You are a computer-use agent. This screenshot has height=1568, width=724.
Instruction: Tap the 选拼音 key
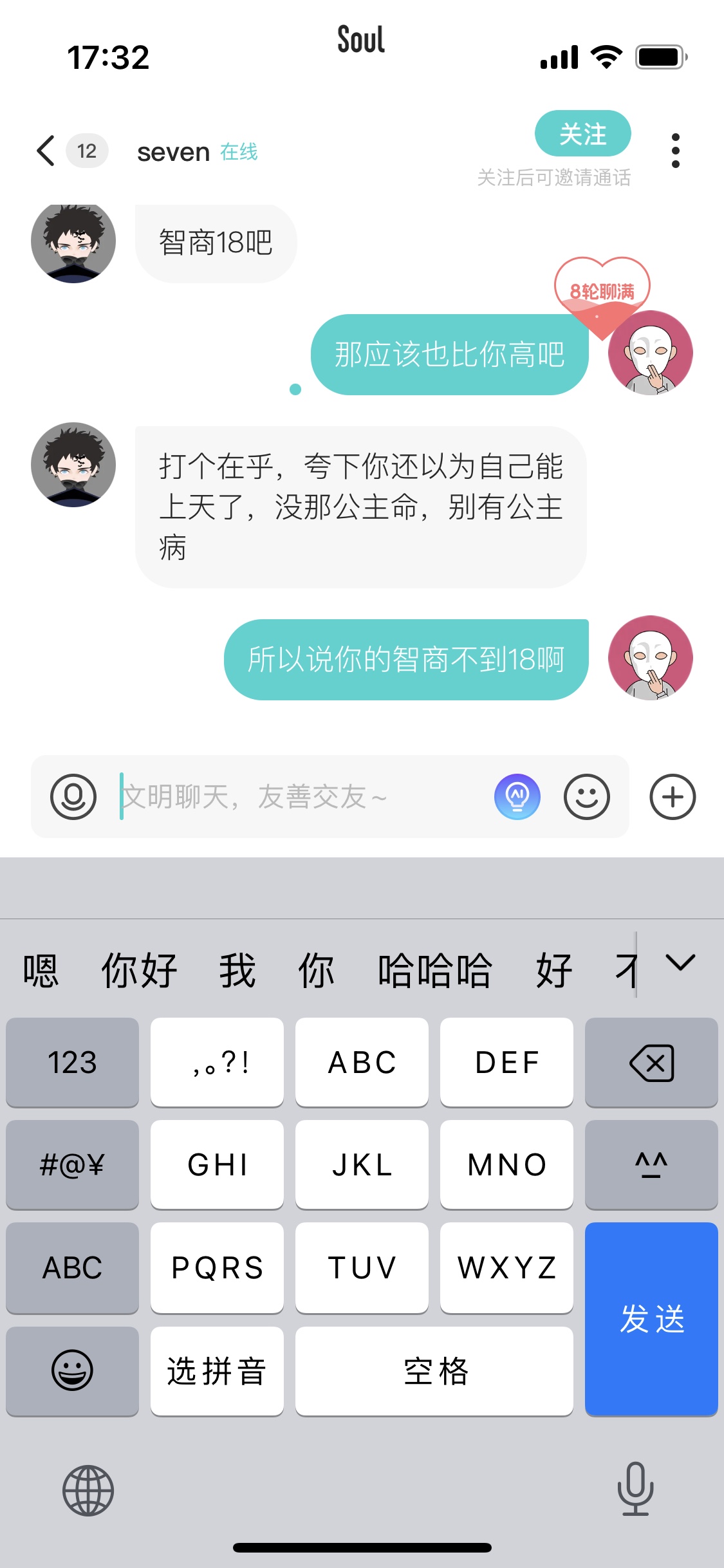point(217,1371)
